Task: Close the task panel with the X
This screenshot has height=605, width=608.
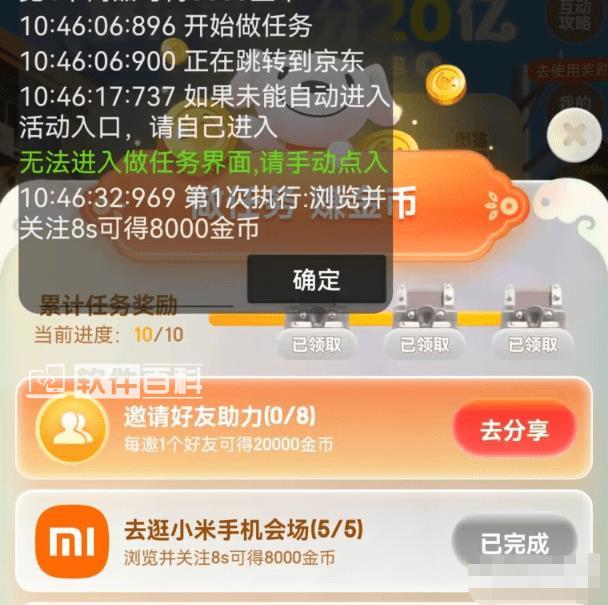Action: tap(576, 133)
